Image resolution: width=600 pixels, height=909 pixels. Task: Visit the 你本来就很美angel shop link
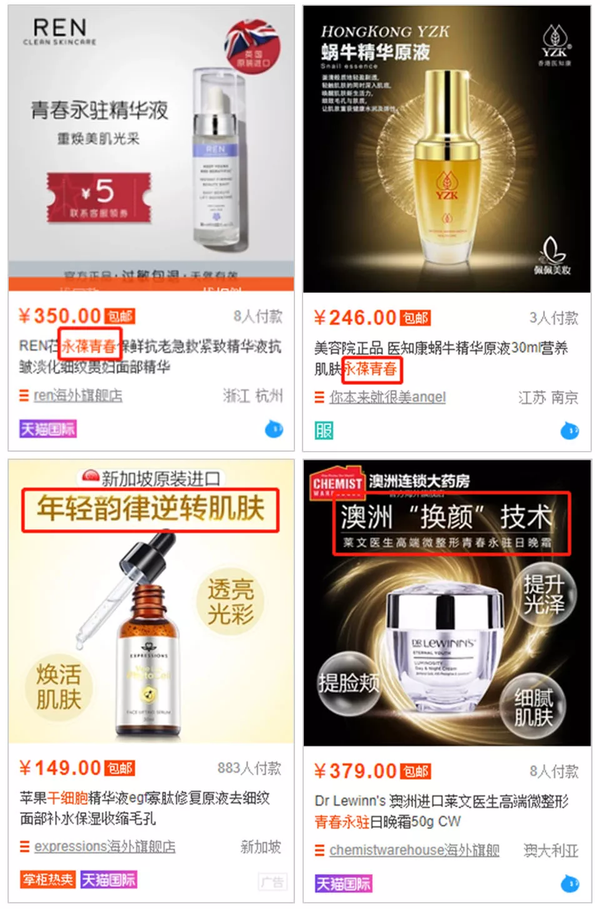388,397
